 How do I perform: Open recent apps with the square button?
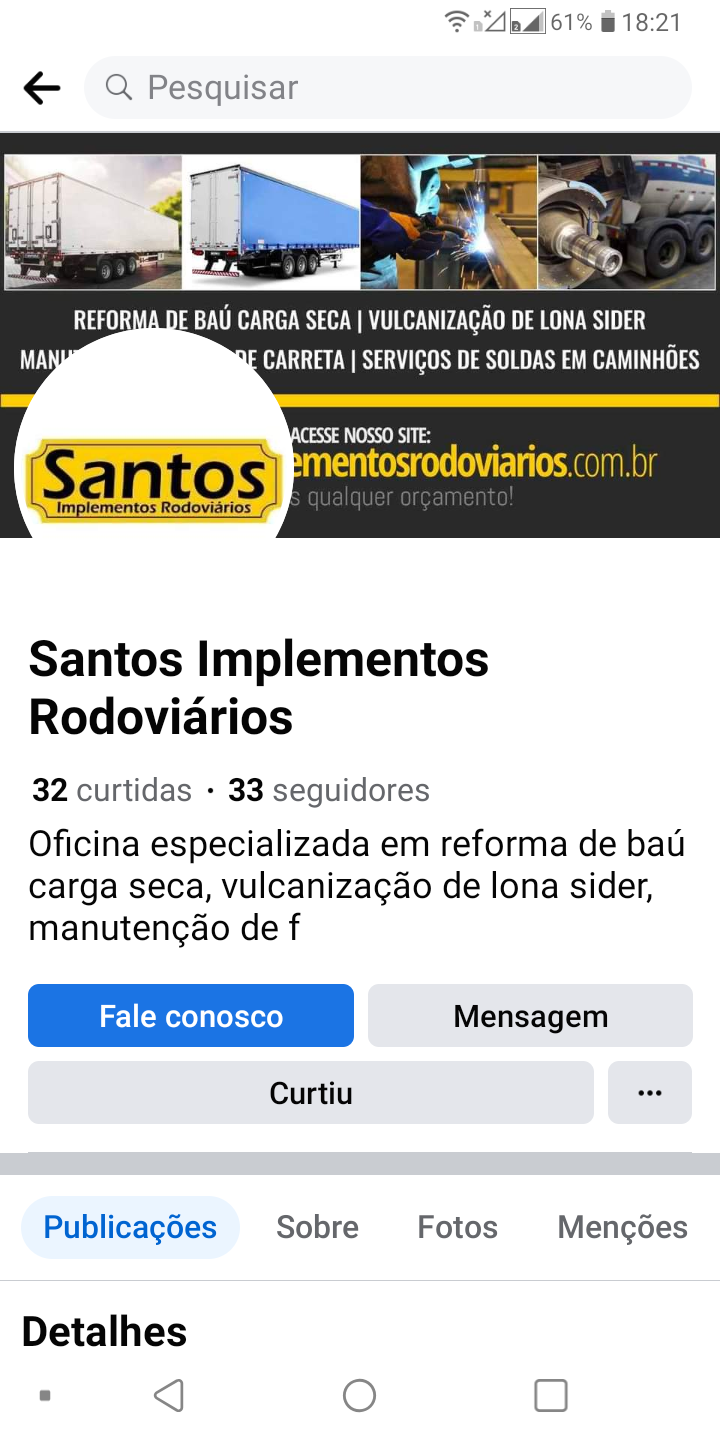pos(550,1394)
